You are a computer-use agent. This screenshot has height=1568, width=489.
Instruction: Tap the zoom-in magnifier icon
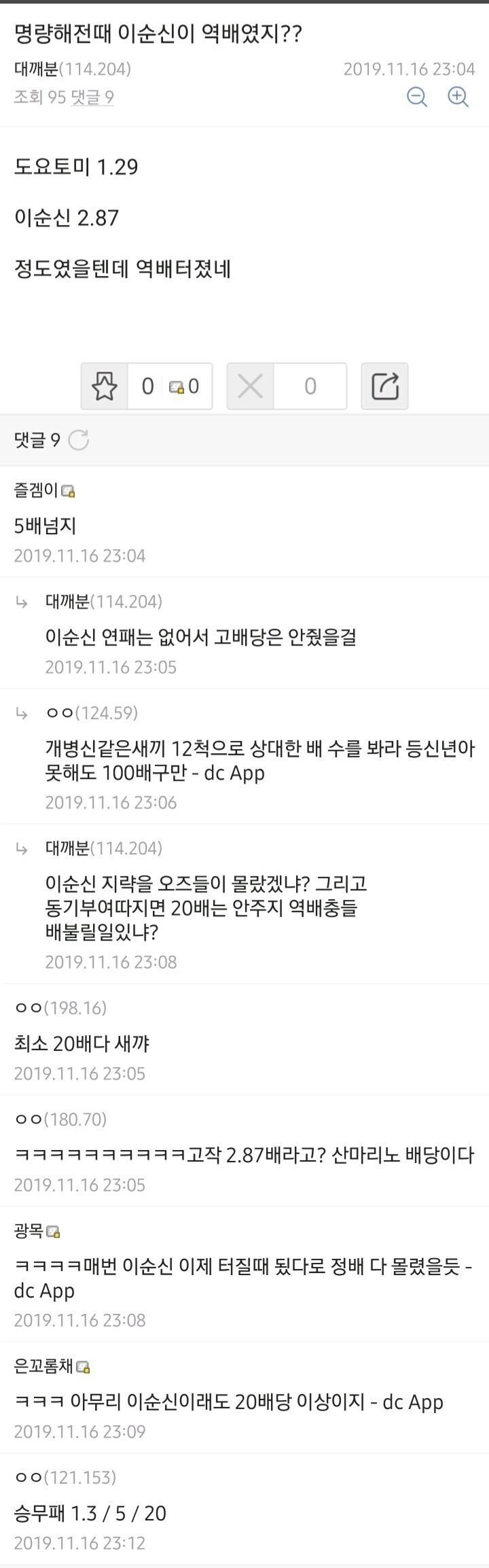(459, 97)
